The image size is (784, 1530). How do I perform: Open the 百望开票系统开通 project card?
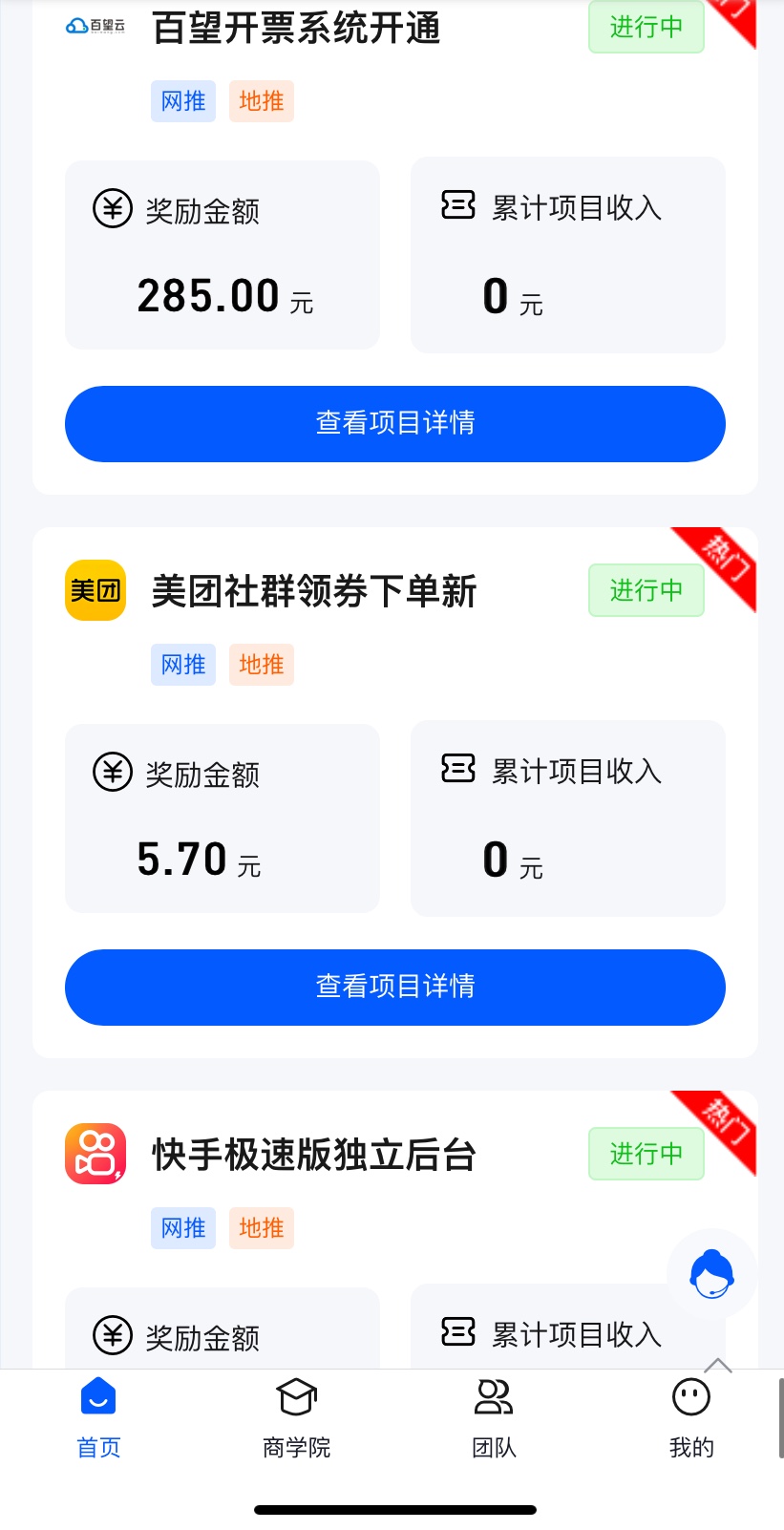coord(296,29)
